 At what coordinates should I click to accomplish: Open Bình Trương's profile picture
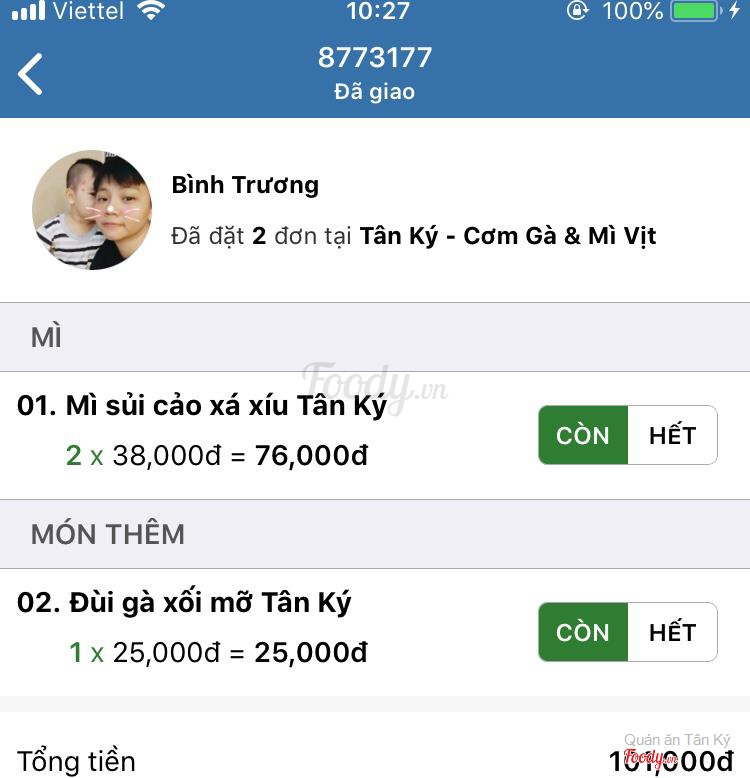point(92,210)
